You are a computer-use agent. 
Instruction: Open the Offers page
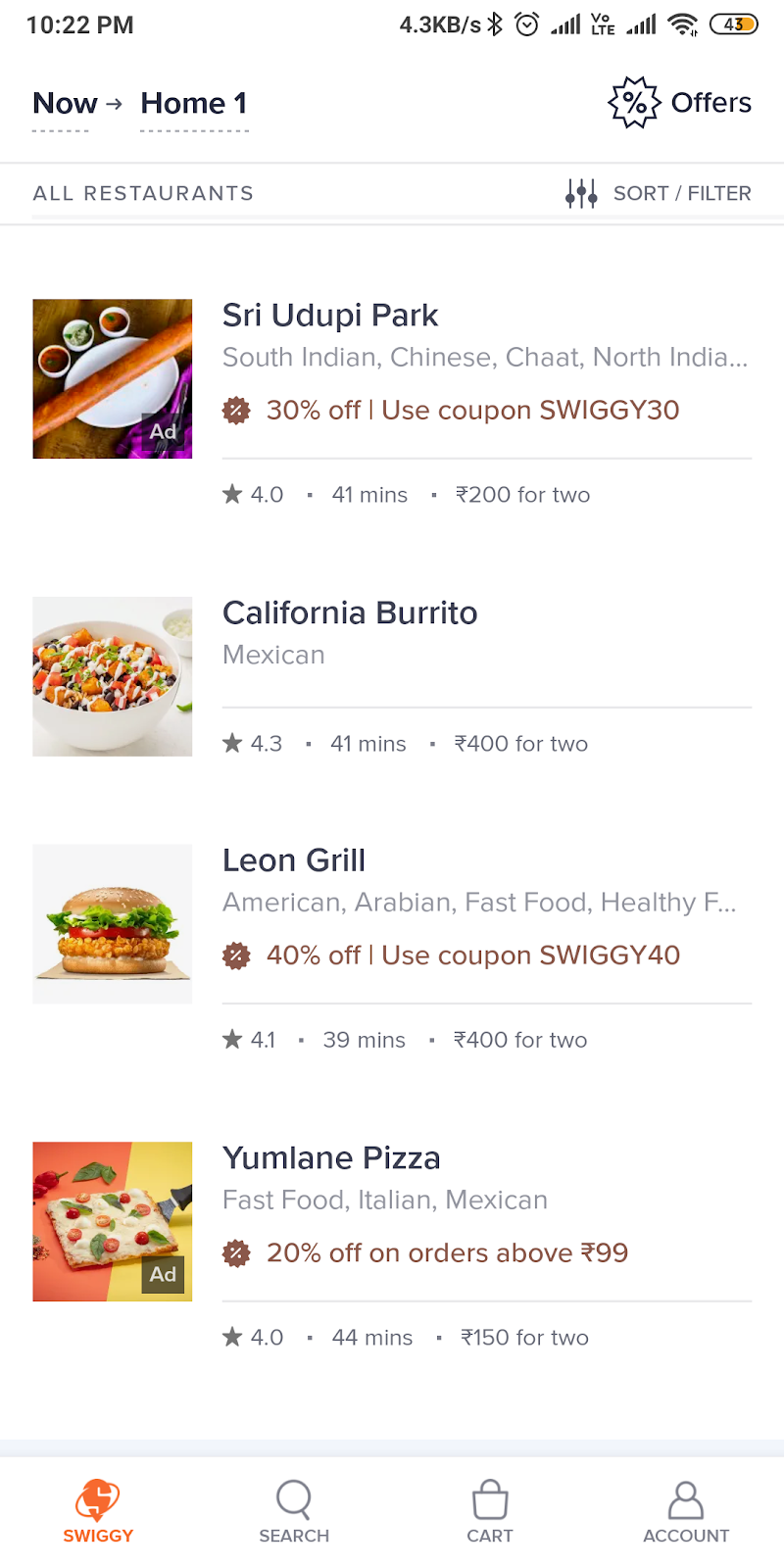coord(680,103)
